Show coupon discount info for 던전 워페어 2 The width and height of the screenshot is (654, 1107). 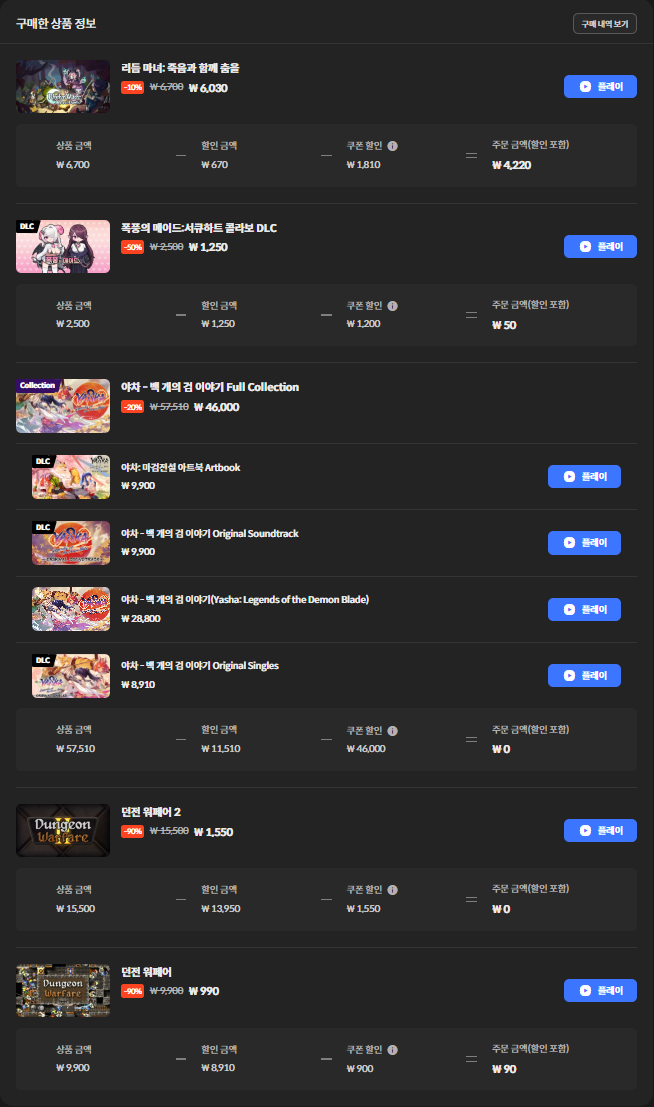point(393,890)
